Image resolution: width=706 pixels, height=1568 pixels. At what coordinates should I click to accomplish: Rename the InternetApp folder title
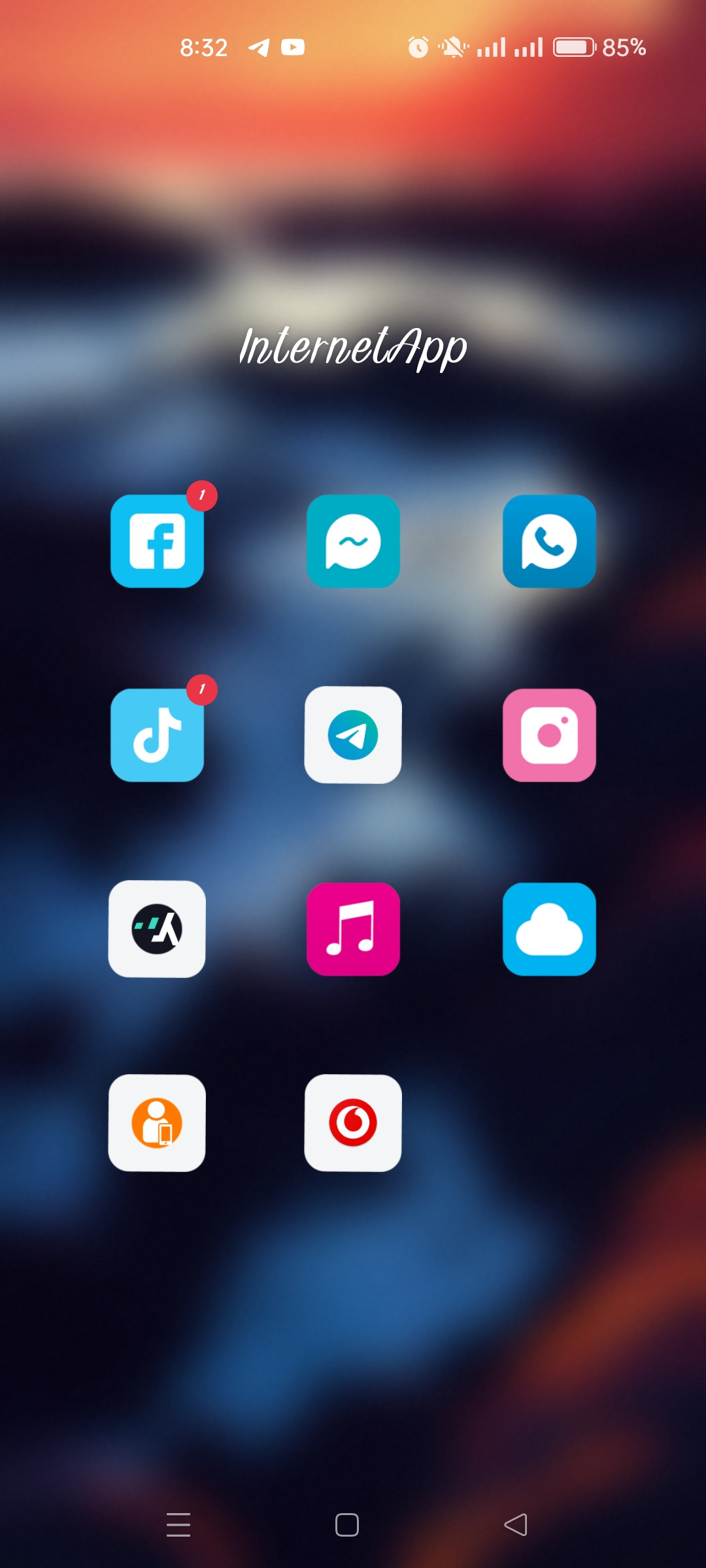click(353, 347)
